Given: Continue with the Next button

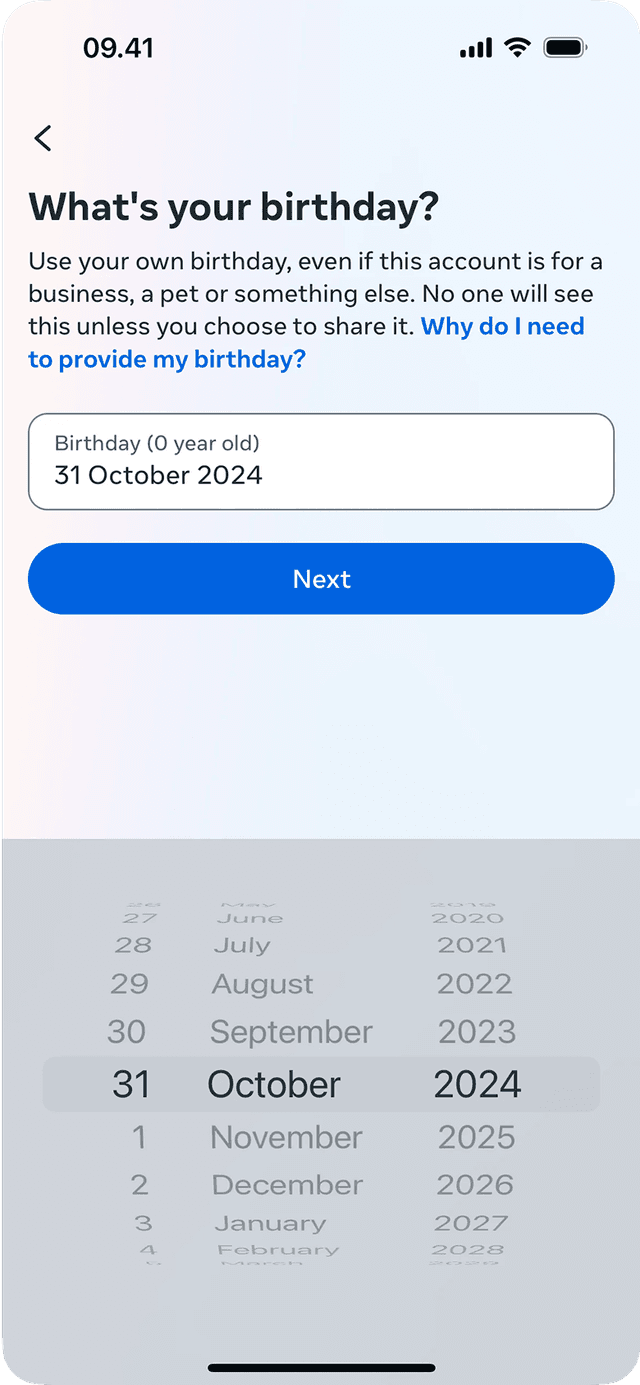Looking at the screenshot, I should click(321, 579).
